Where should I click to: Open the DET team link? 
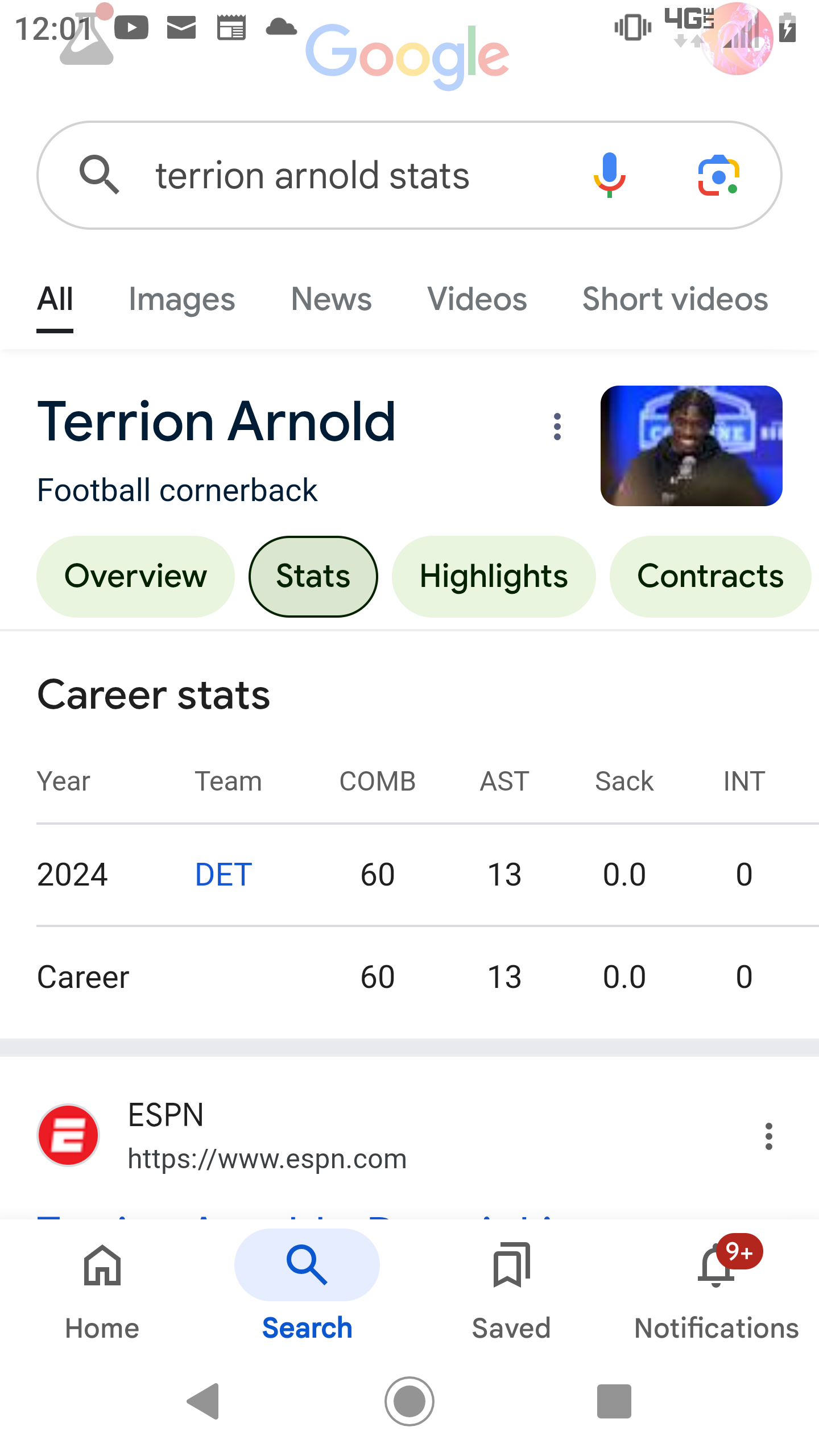pyautogui.click(x=222, y=874)
